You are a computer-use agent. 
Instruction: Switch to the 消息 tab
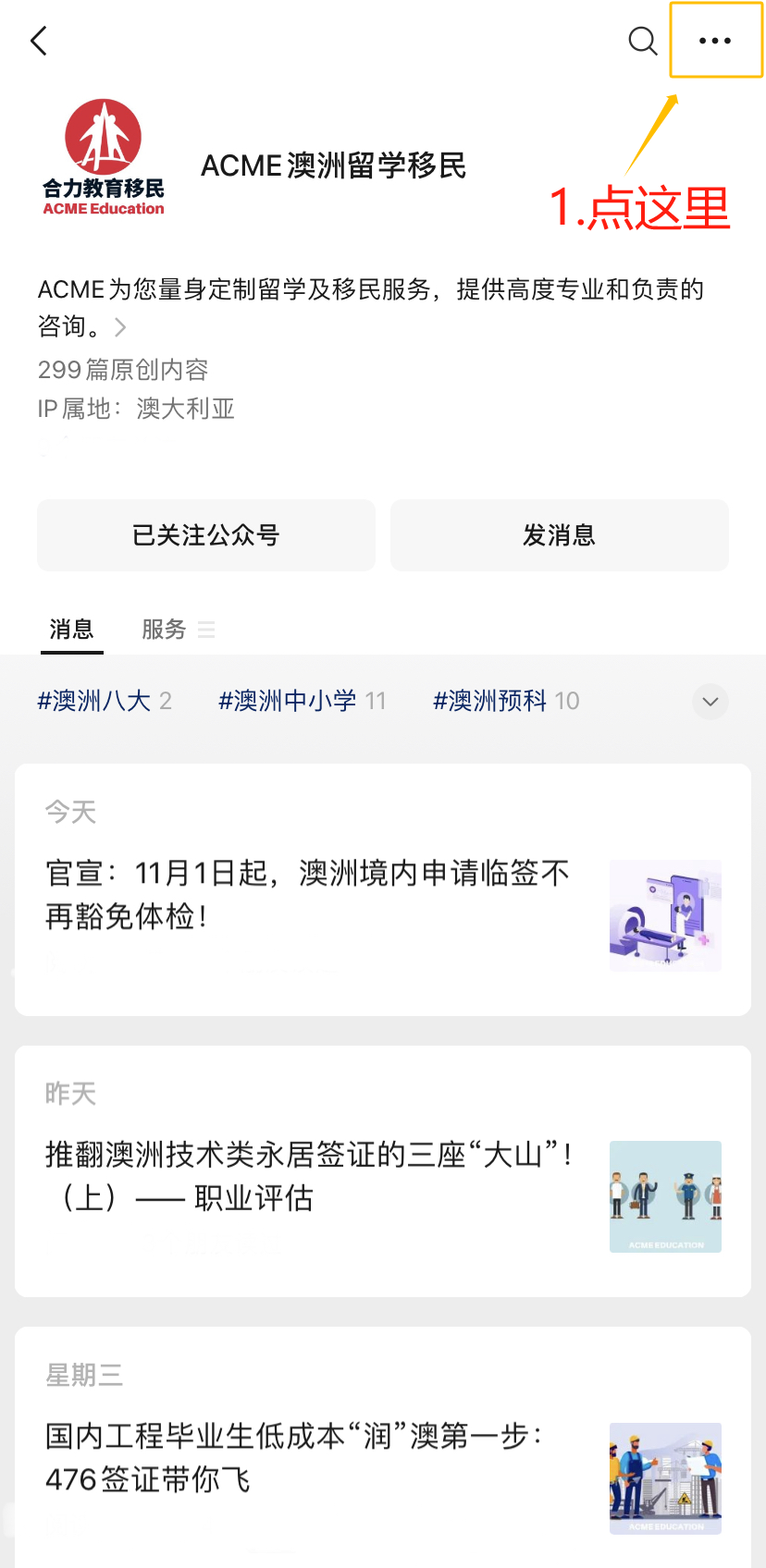(71, 630)
